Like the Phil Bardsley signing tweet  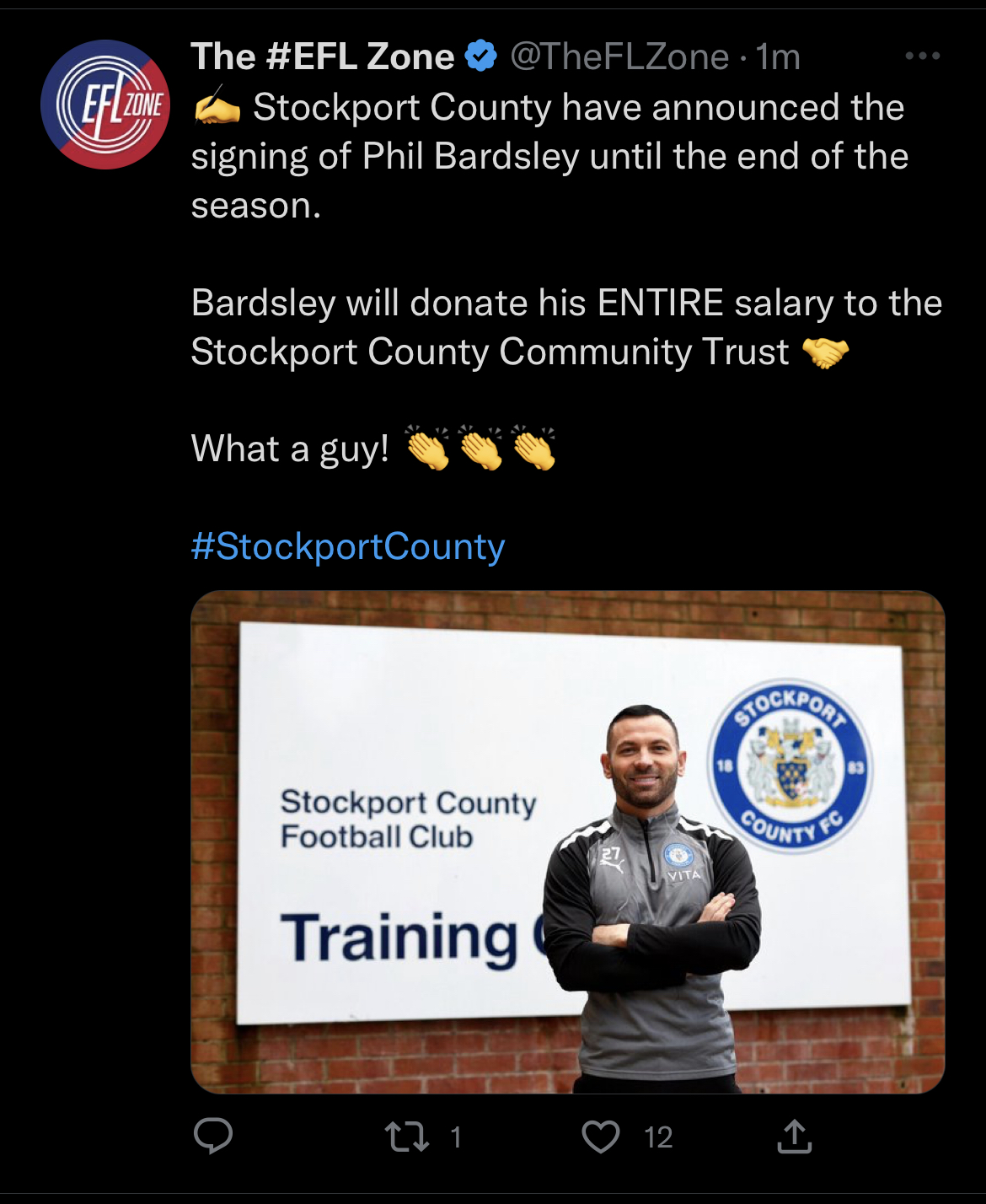(x=601, y=1136)
